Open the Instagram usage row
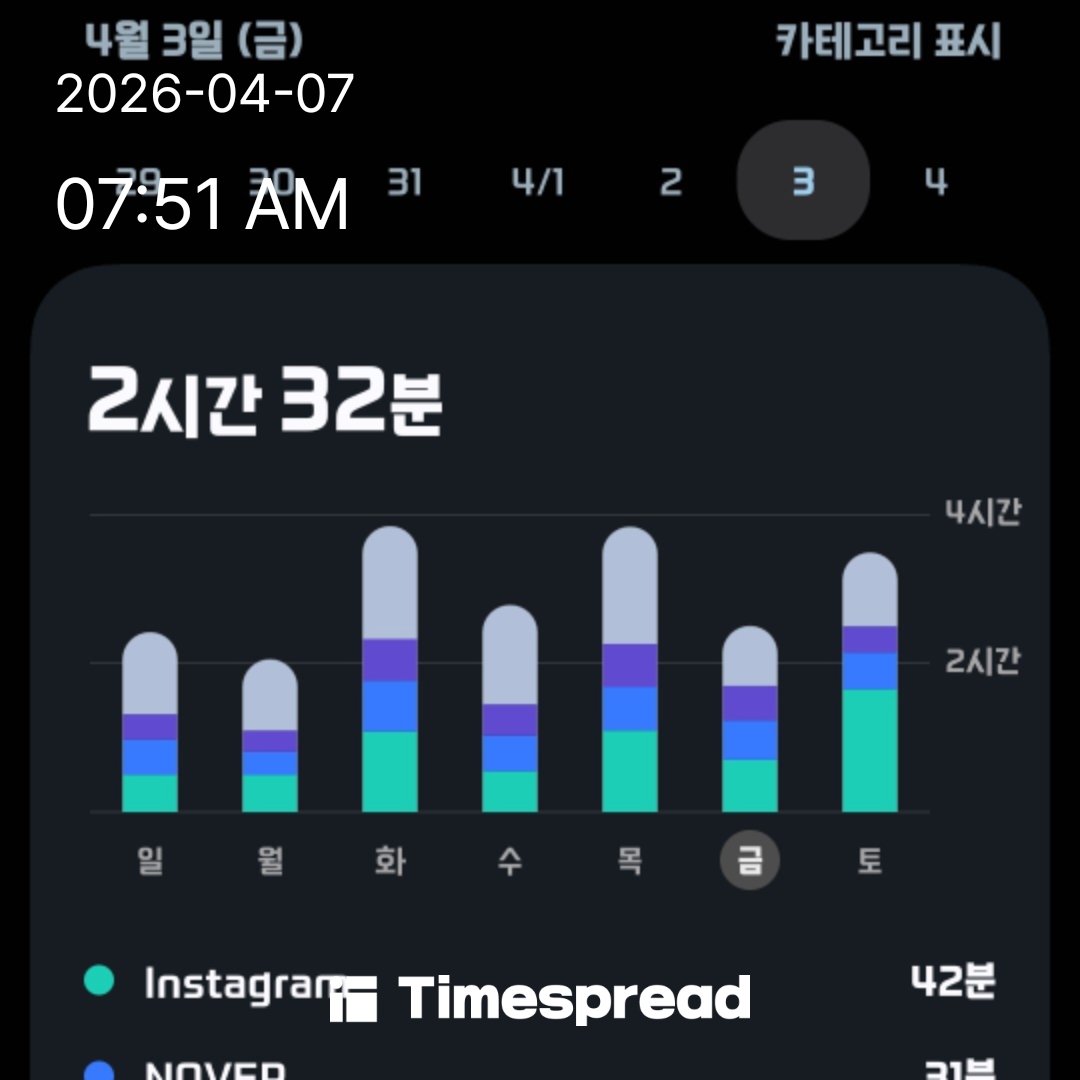This screenshot has width=1080, height=1080. pyautogui.click(x=540, y=982)
